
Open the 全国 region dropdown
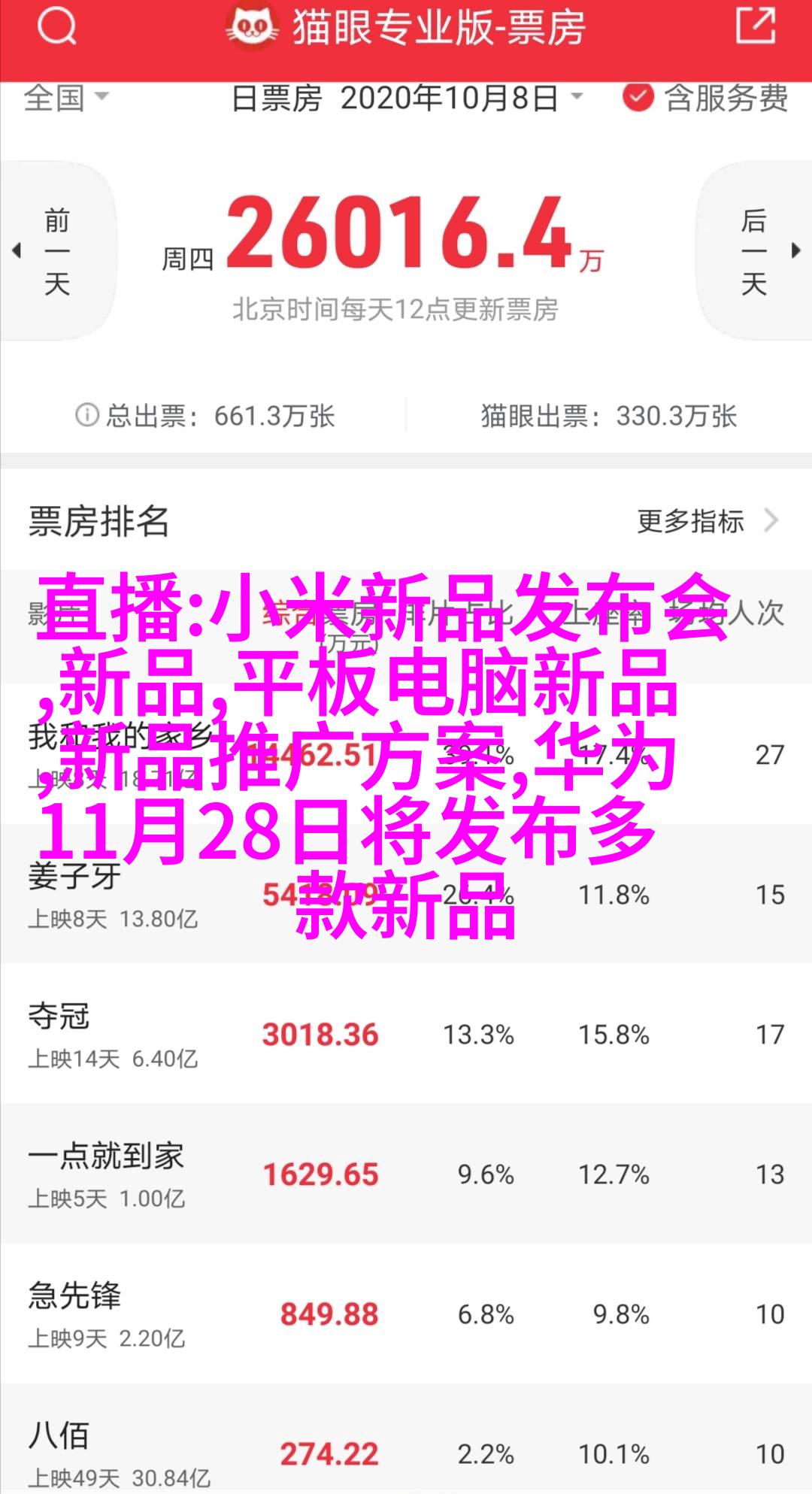(x=66, y=98)
